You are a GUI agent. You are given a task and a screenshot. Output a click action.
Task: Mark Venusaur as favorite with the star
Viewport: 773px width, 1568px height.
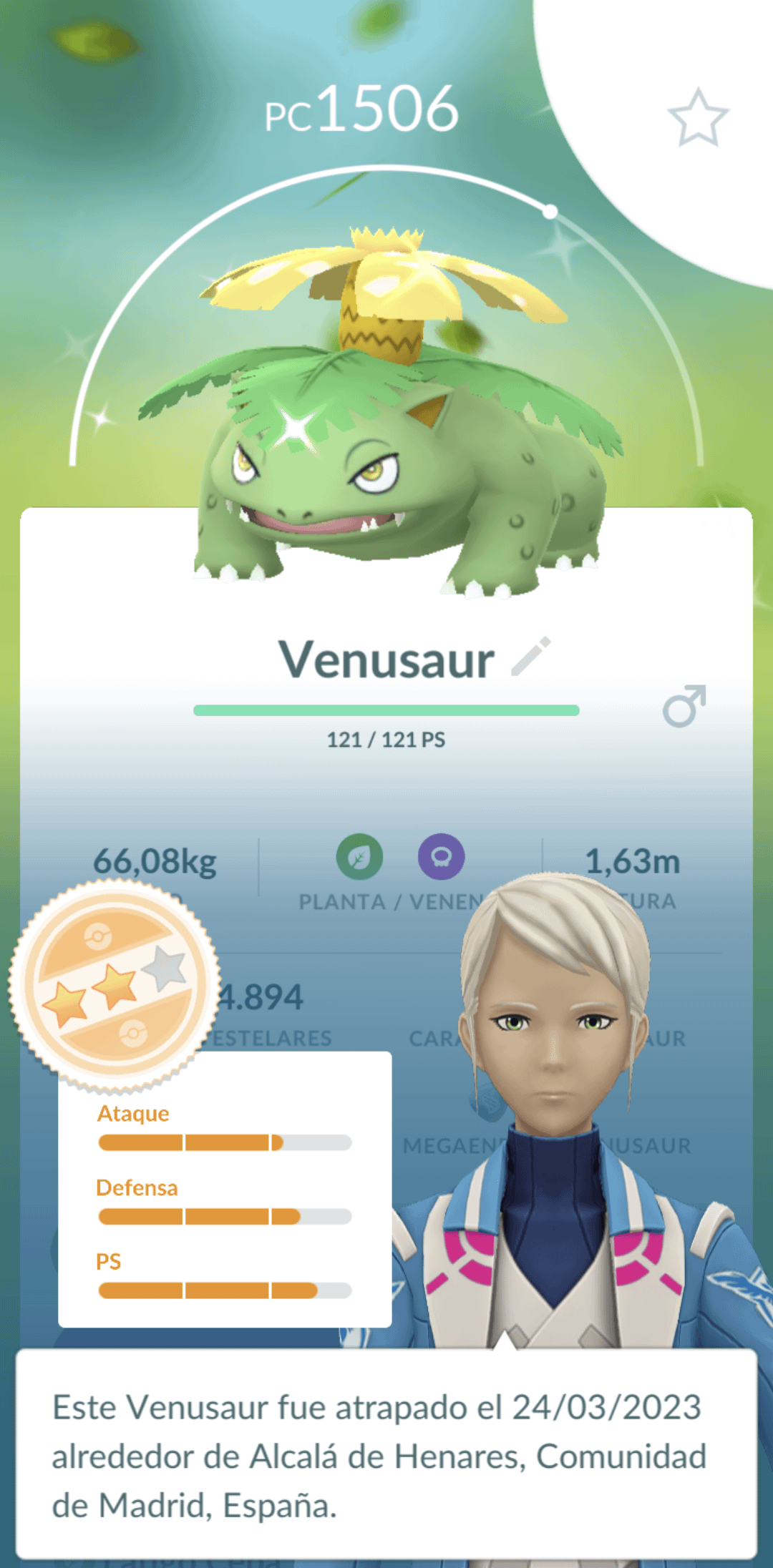[x=698, y=118]
